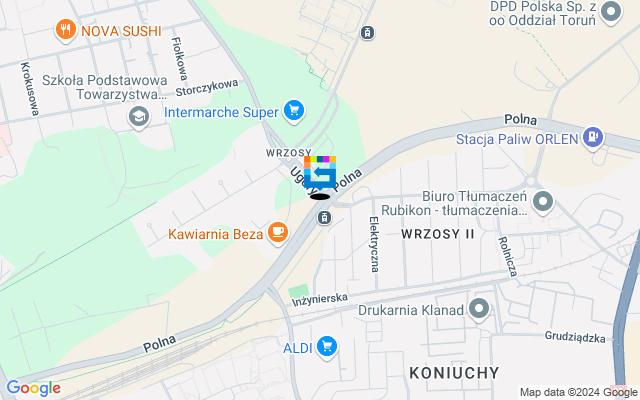Open the Intermarche Super shop pin

293,111
